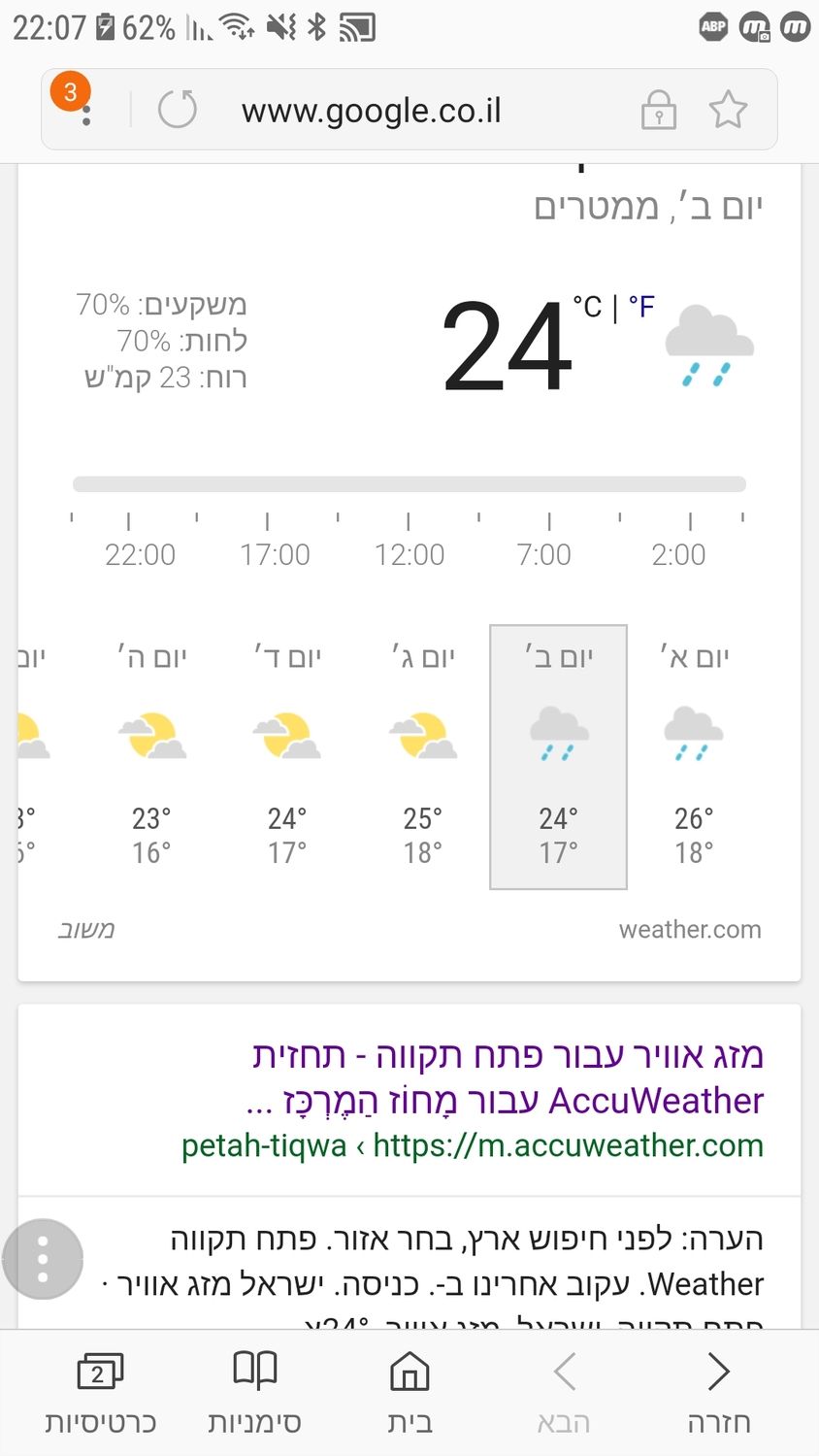Screen dimensions: 819x1456
Task: Open the סימניות bookmarks list
Action: 254,1393
